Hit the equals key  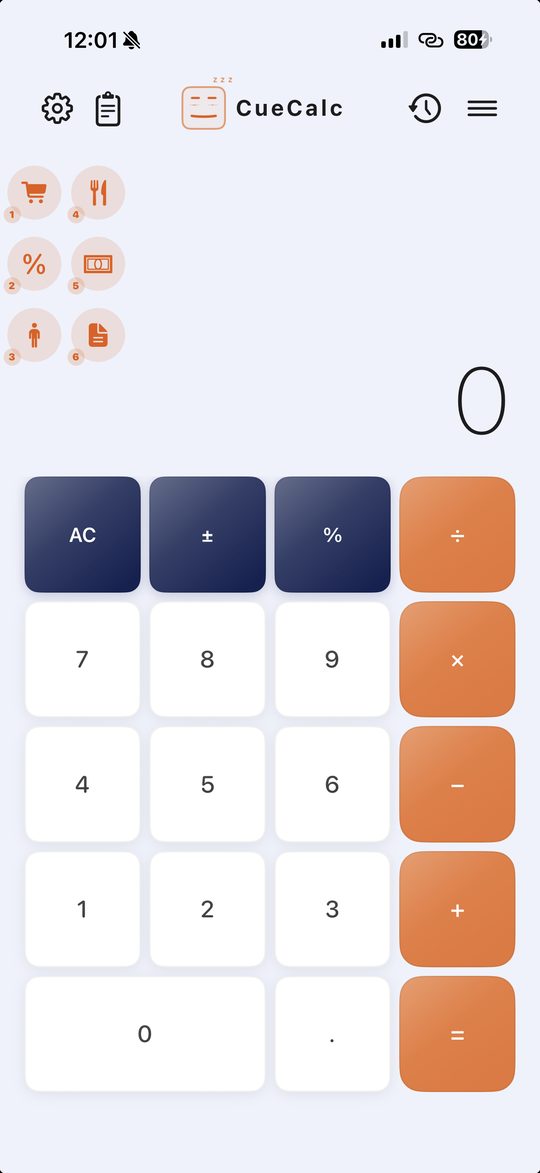click(x=457, y=1035)
